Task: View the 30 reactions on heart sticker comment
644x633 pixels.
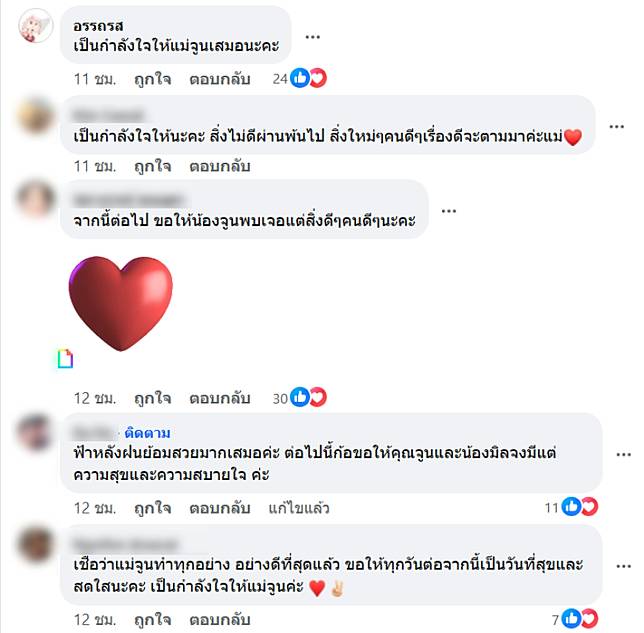Action: pyautogui.click(x=299, y=397)
